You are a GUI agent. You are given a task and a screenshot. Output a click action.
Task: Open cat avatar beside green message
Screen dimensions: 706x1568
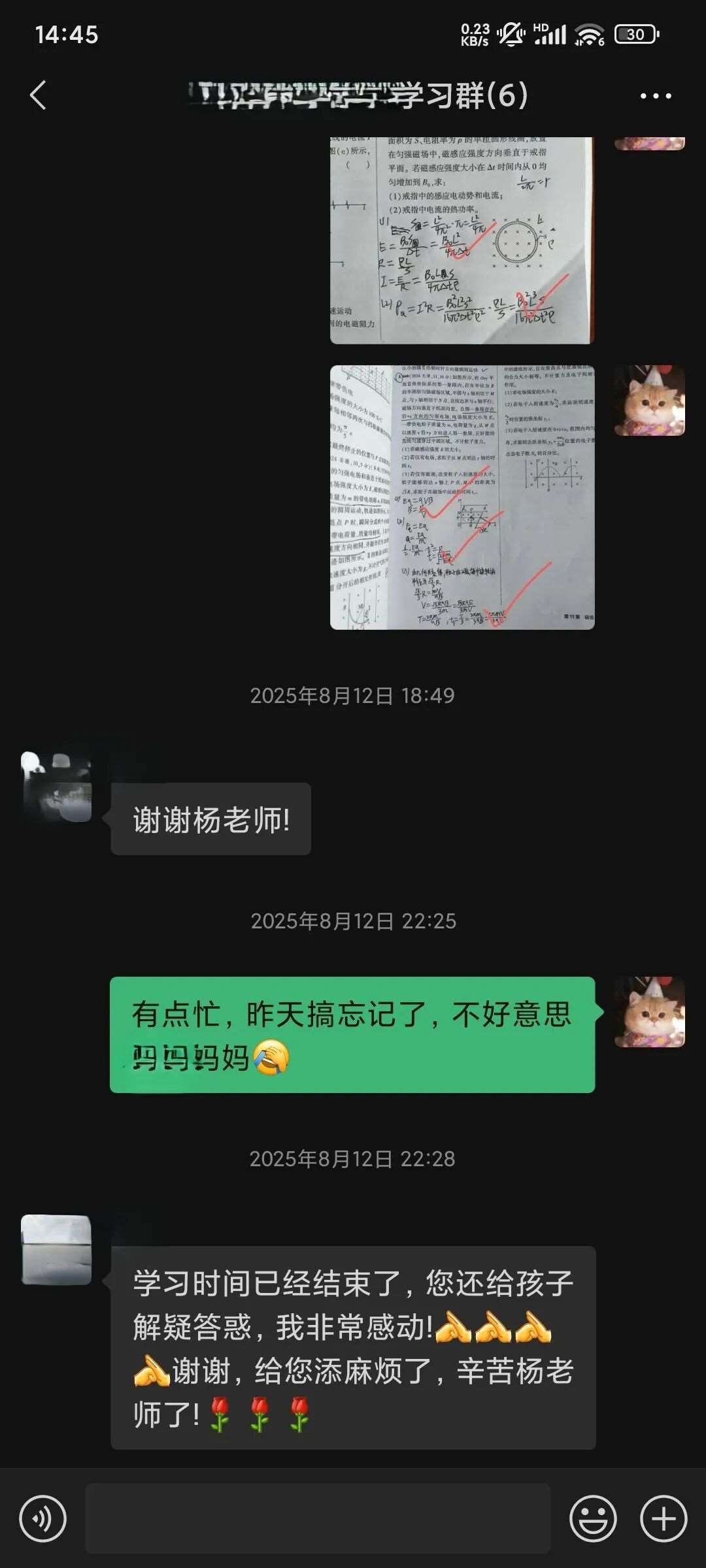point(649,1012)
